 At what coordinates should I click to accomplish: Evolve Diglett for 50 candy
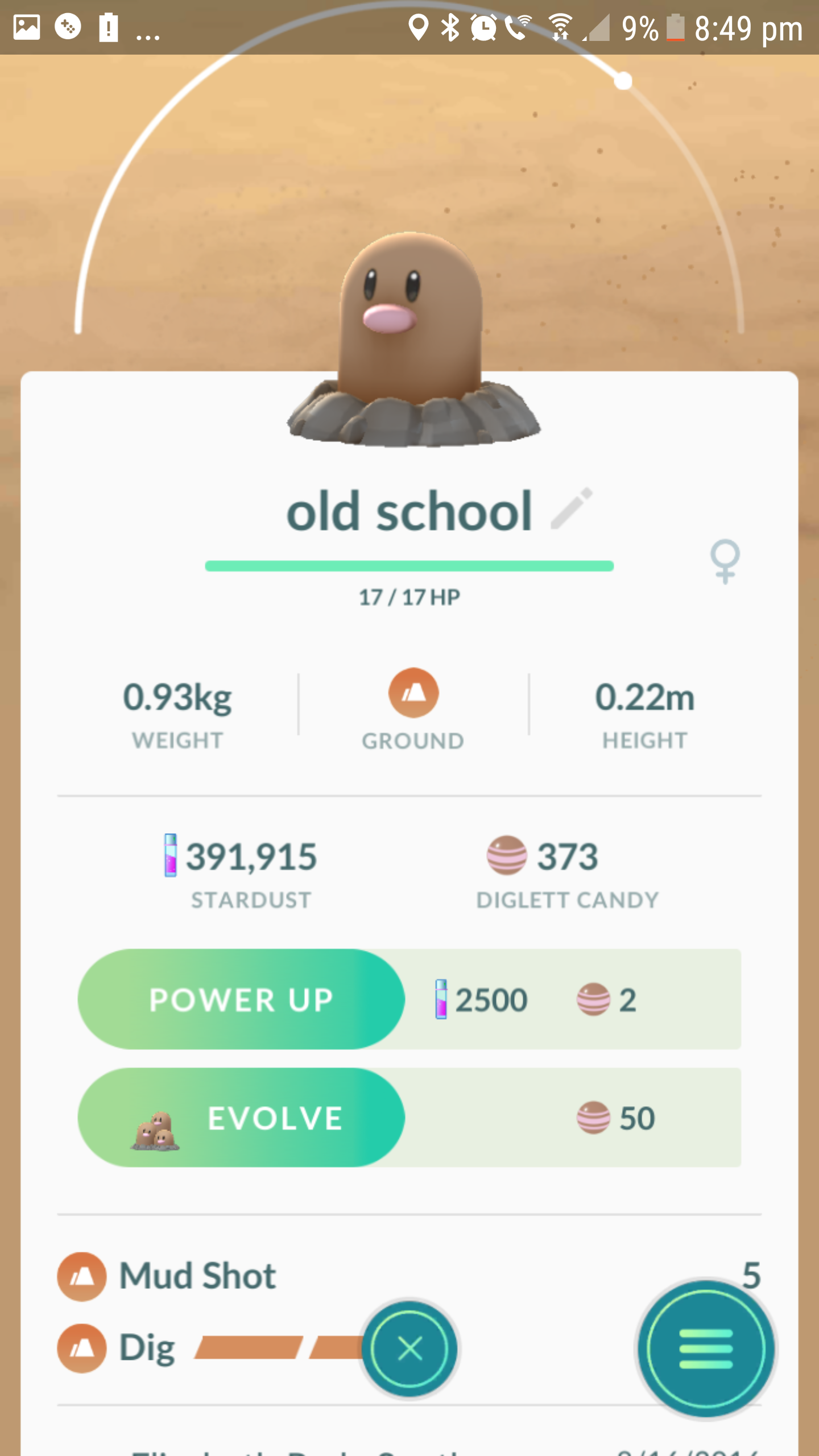click(241, 1118)
